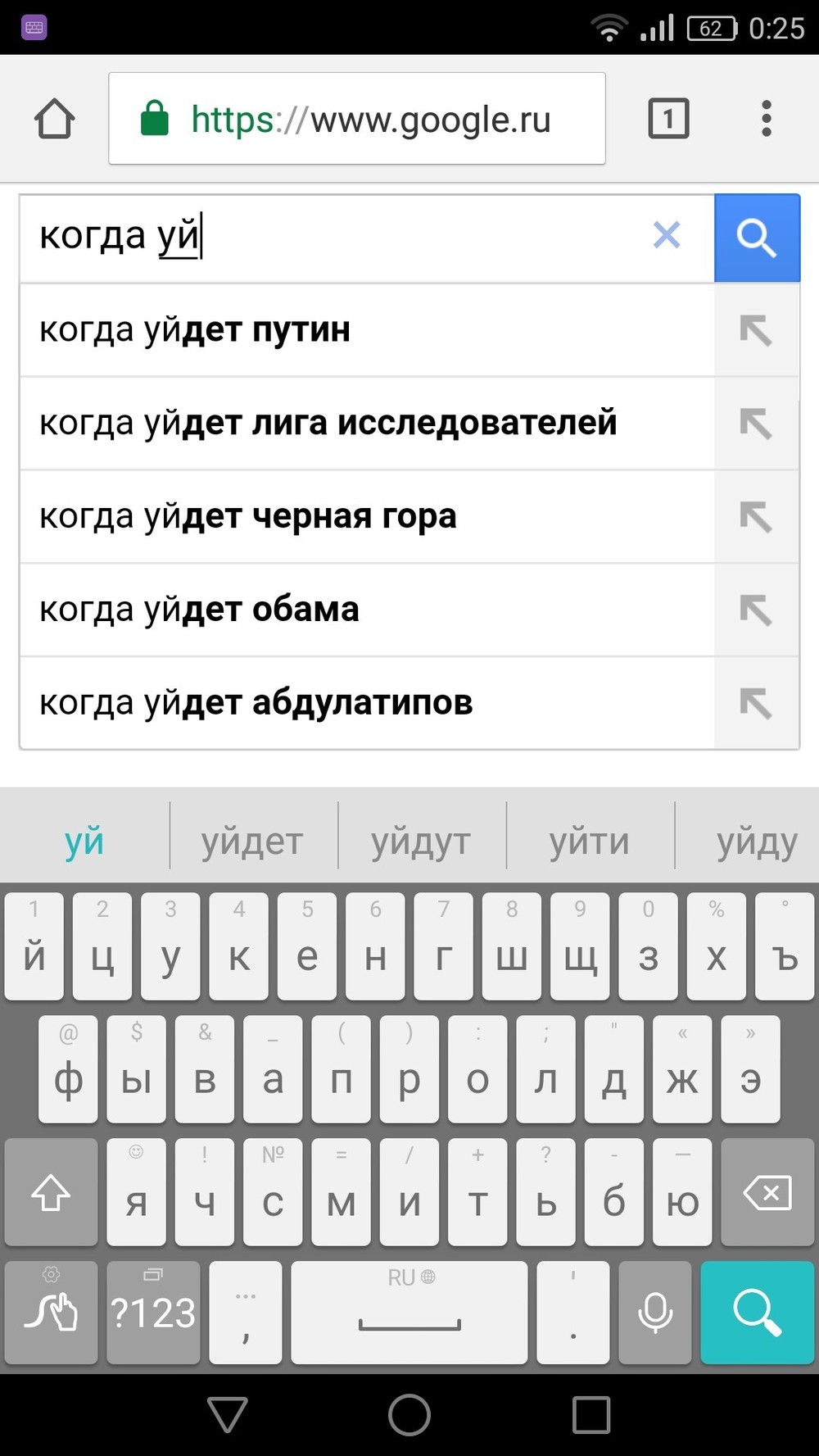The height and width of the screenshot is (1456, 819).
Task: Run the search with the blue magnifier button
Action: (756, 238)
